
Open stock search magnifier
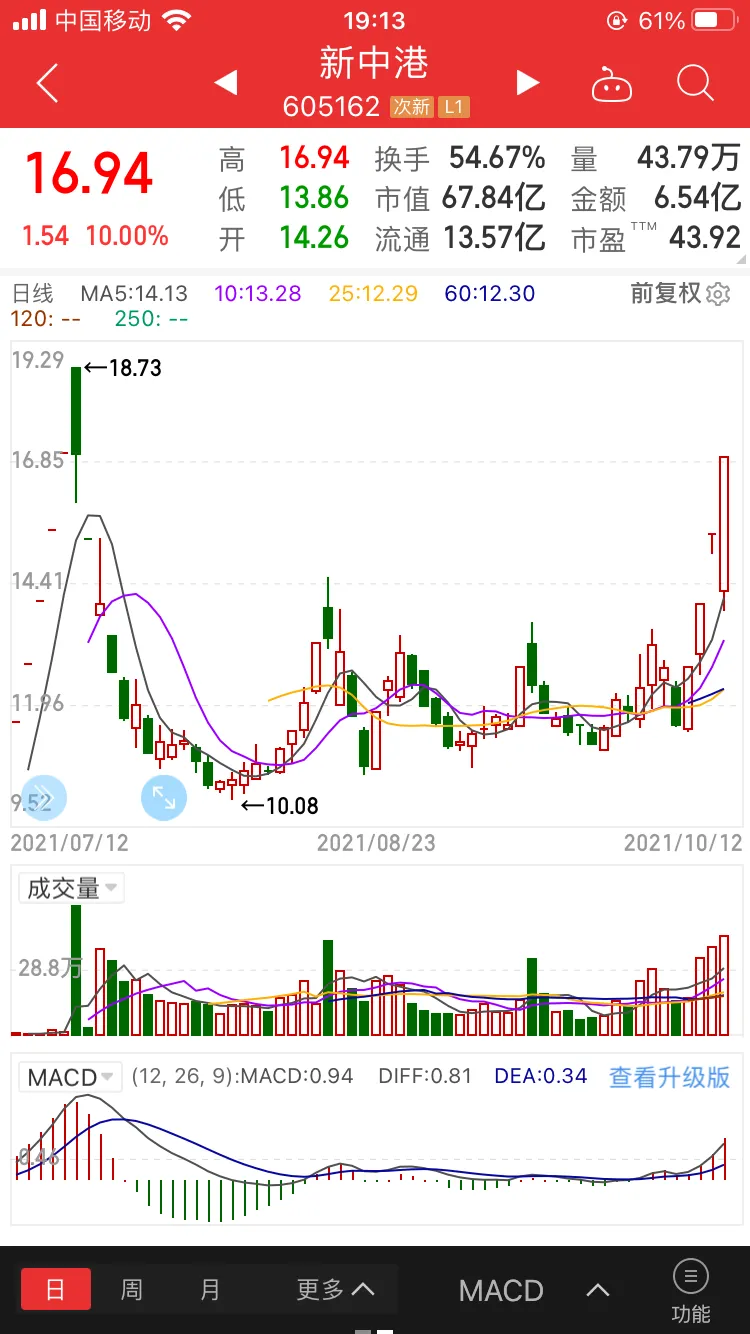(694, 83)
